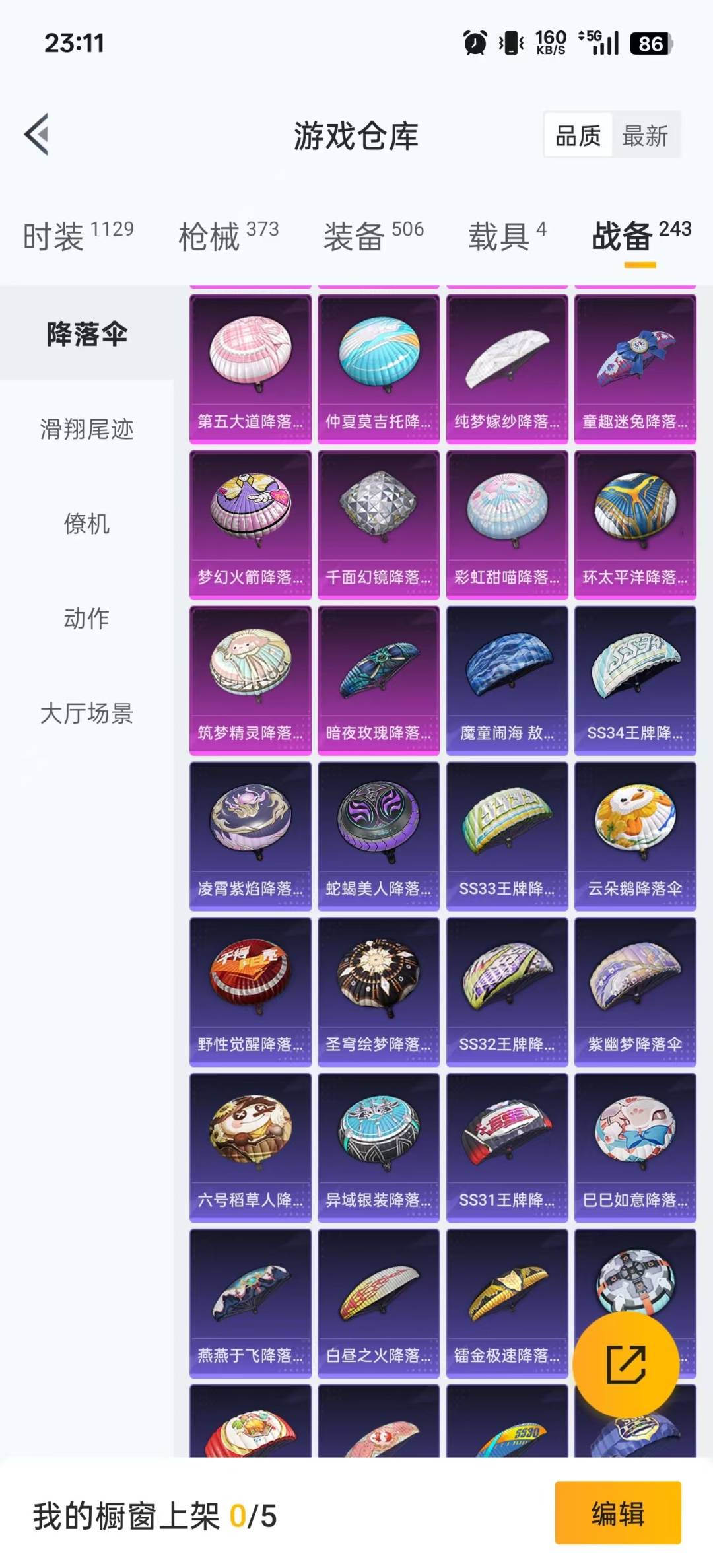Sort items by 最新
The height and width of the screenshot is (1568, 713).
(x=645, y=136)
